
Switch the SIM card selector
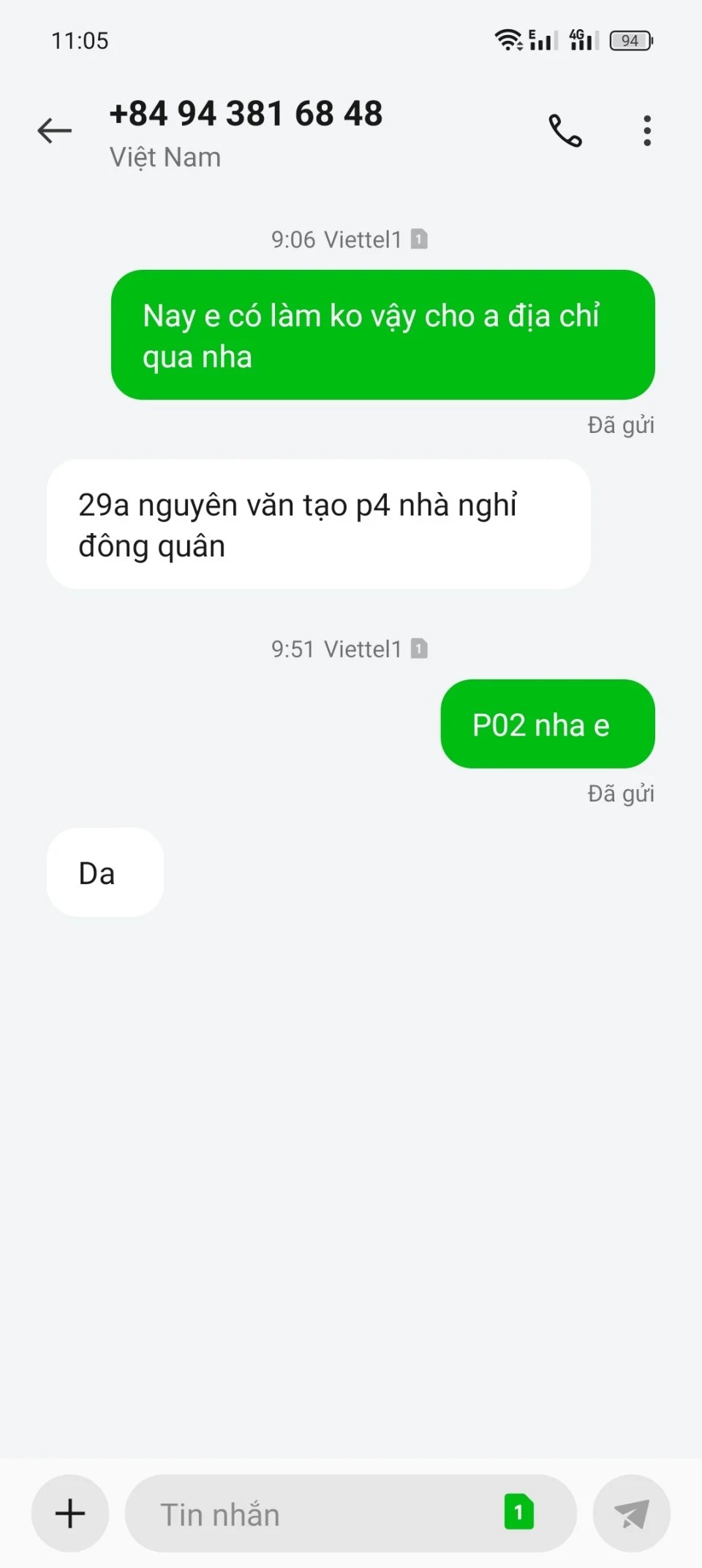pos(518,1512)
